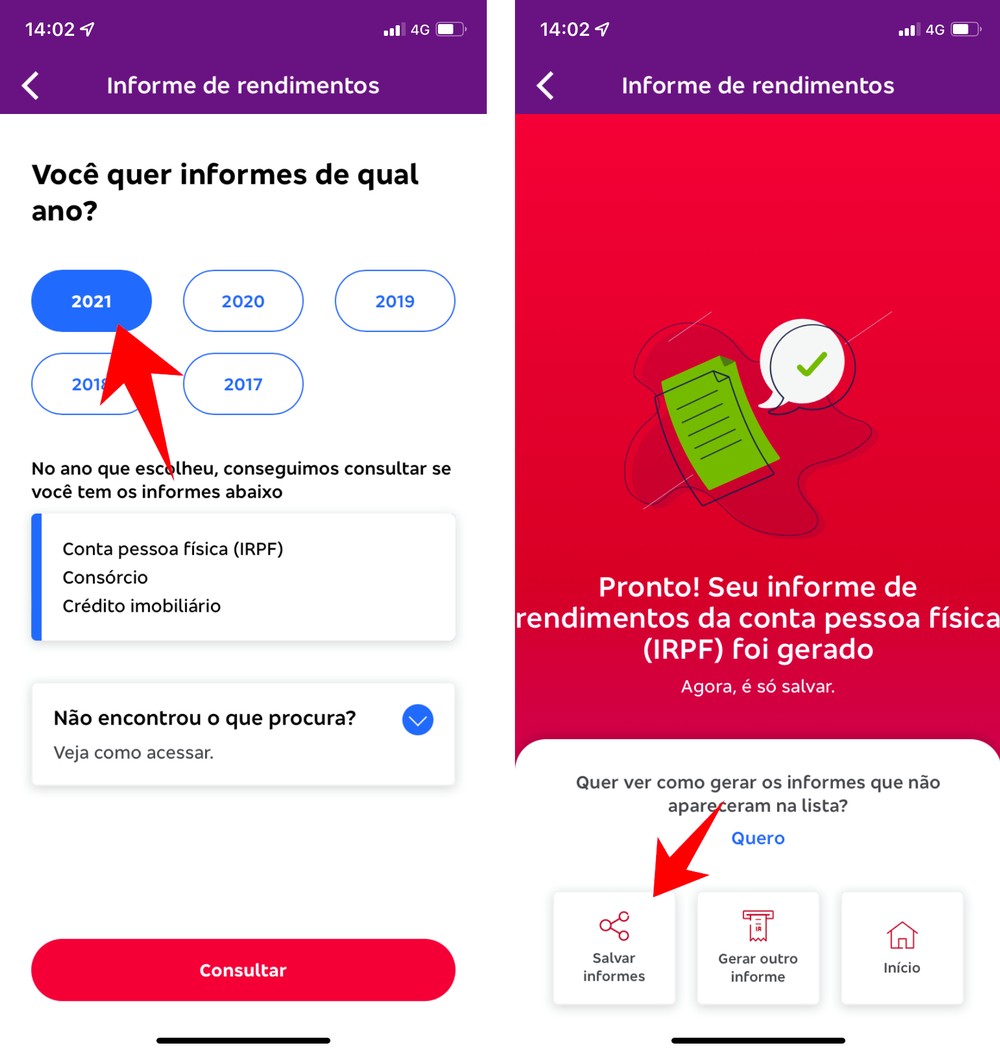Open Gerar outro informe
1000x1053 pixels.
point(758,948)
